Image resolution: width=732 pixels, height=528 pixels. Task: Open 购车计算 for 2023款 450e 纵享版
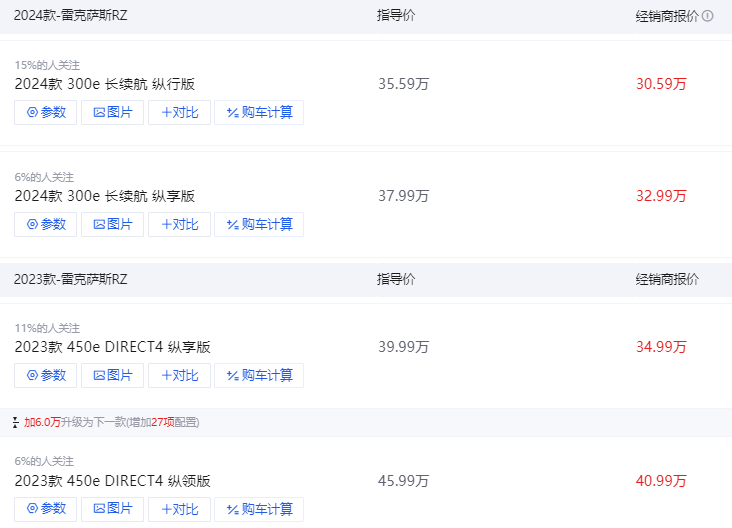pyautogui.click(x=259, y=375)
